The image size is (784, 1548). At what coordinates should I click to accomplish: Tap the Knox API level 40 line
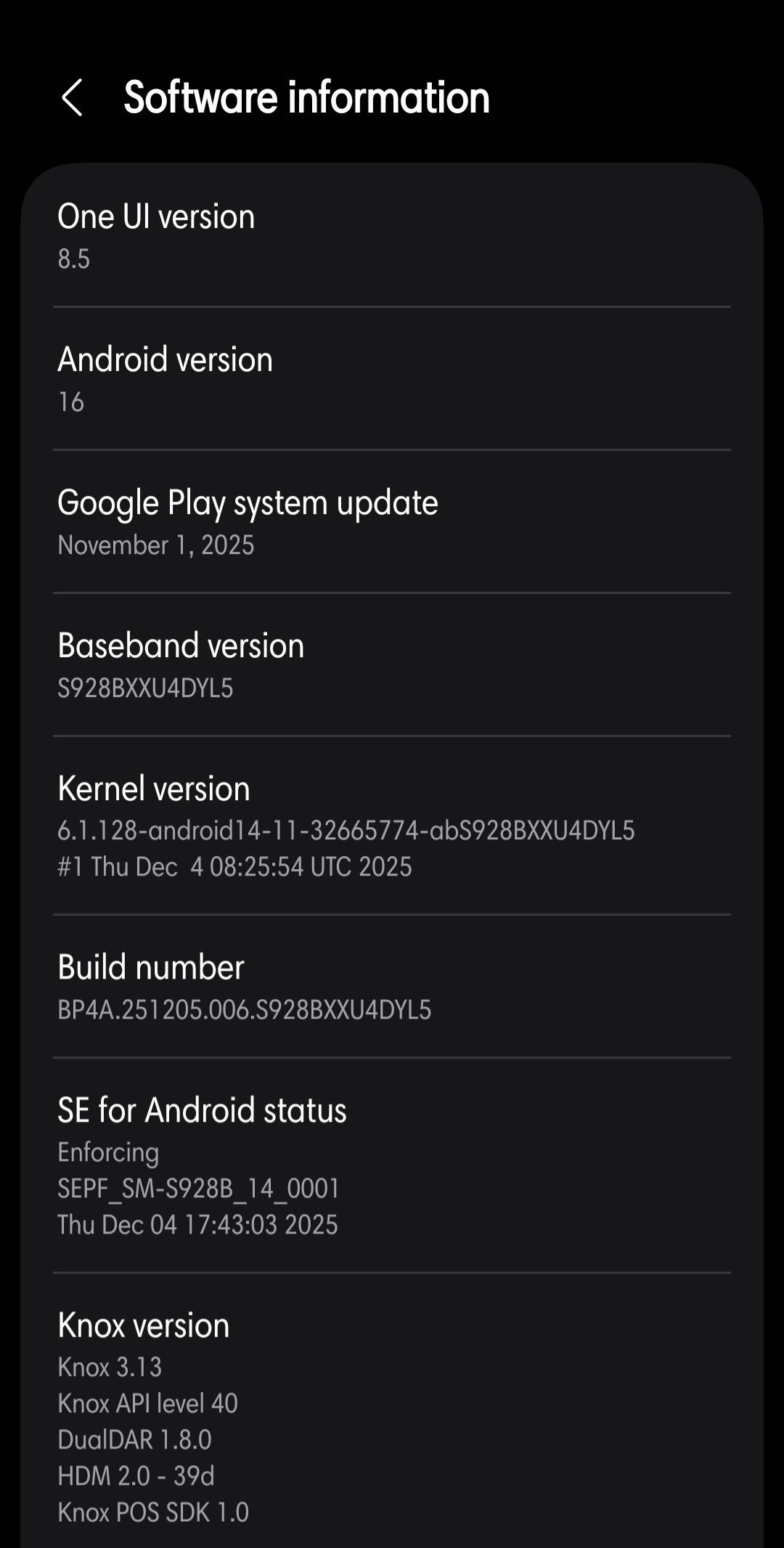pos(149,1404)
